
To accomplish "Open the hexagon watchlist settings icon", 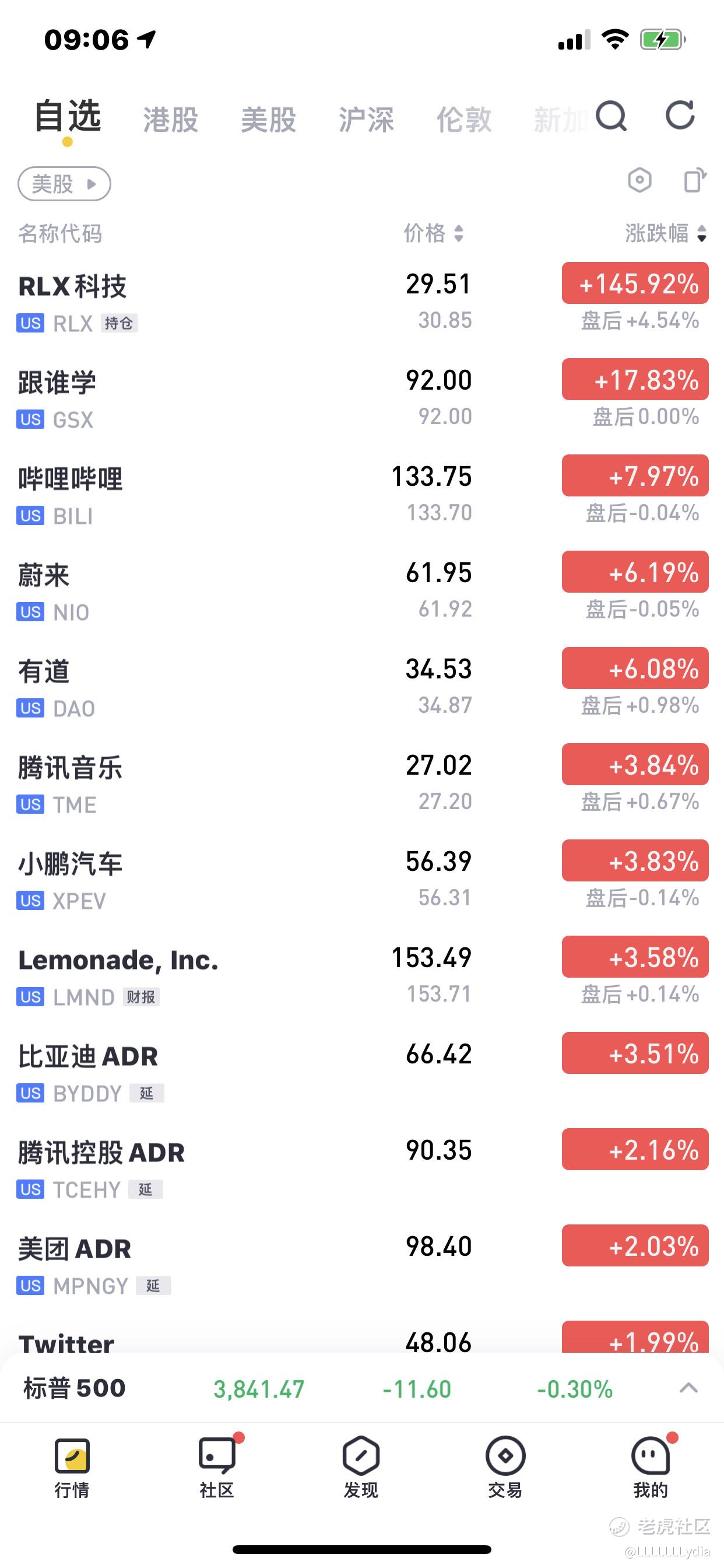I will point(639,181).
